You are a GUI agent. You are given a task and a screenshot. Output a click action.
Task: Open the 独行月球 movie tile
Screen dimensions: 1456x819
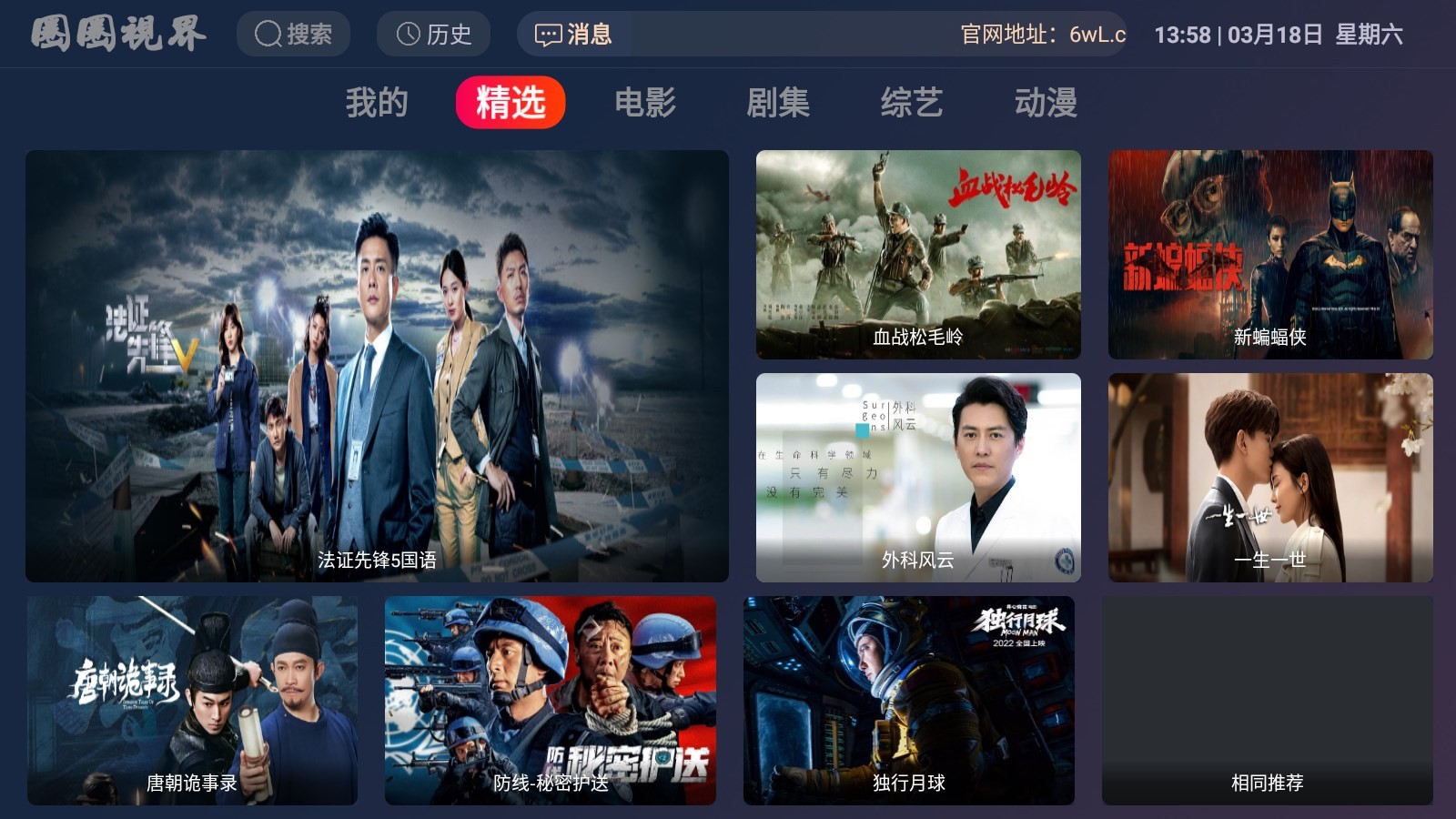908,700
